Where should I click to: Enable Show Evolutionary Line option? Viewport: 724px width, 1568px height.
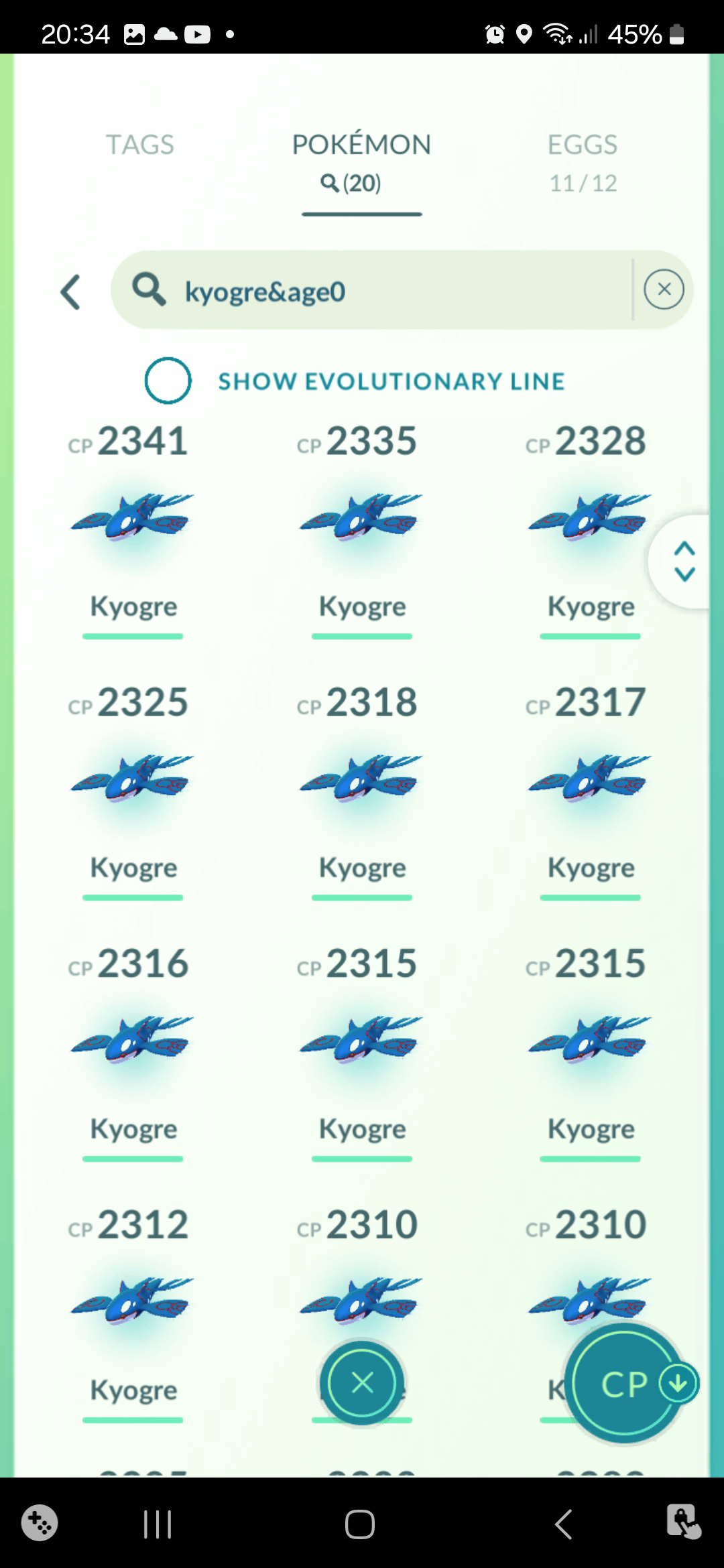coord(168,381)
